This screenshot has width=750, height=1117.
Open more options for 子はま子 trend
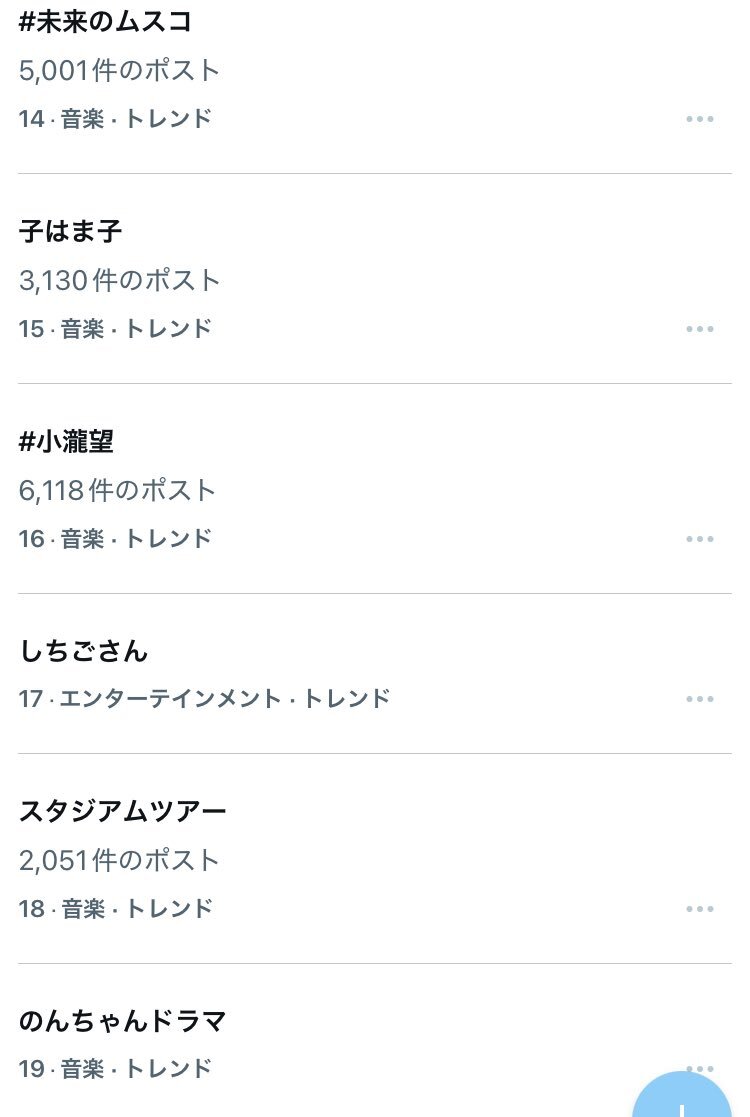(x=701, y=328)
